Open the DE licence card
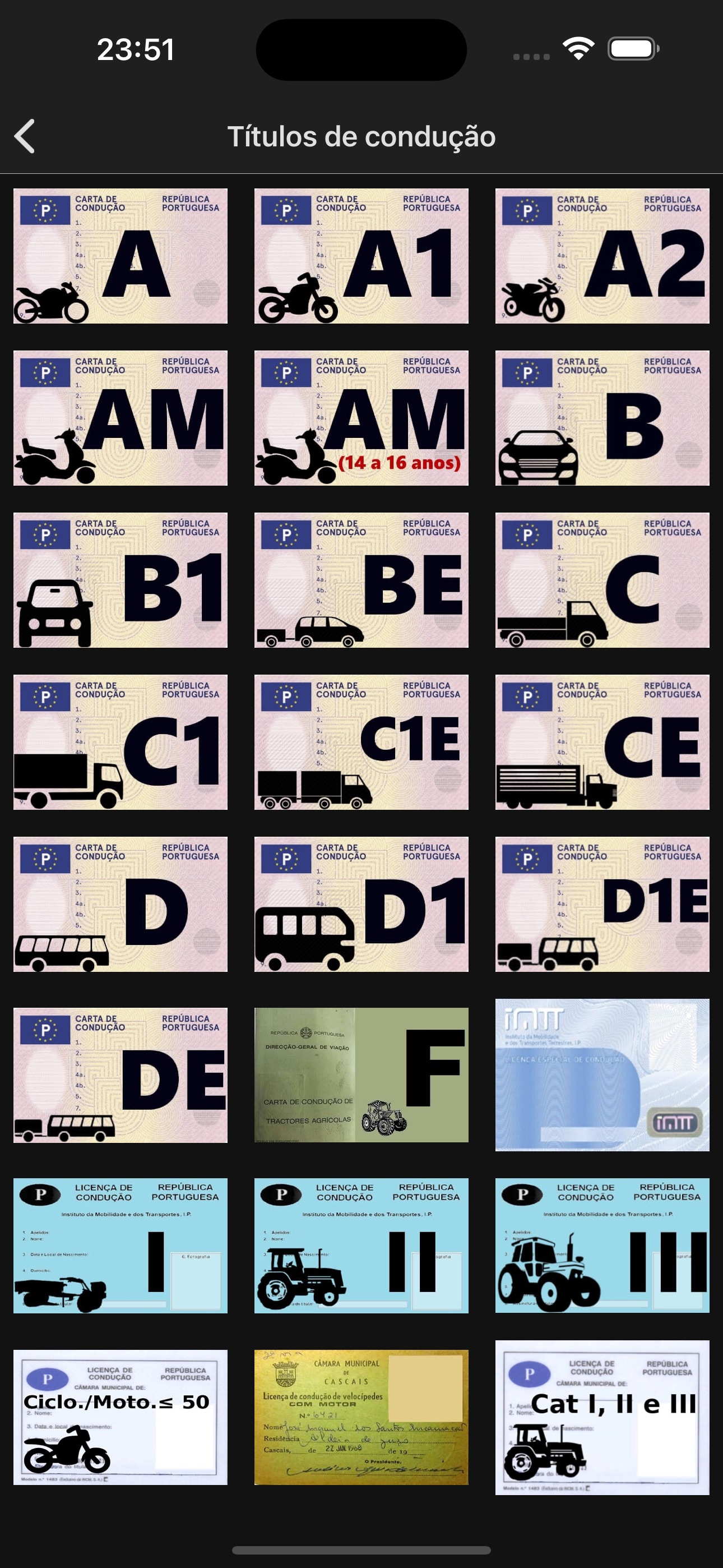The image size is (723, 1568). point(121,1074)
